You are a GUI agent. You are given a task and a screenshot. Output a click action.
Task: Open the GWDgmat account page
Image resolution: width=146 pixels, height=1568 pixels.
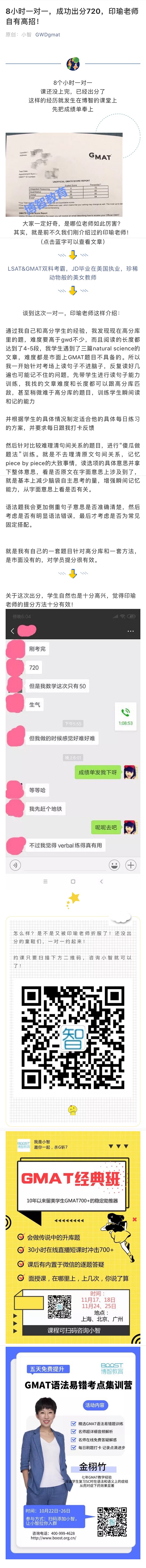(x=47, y=35)
